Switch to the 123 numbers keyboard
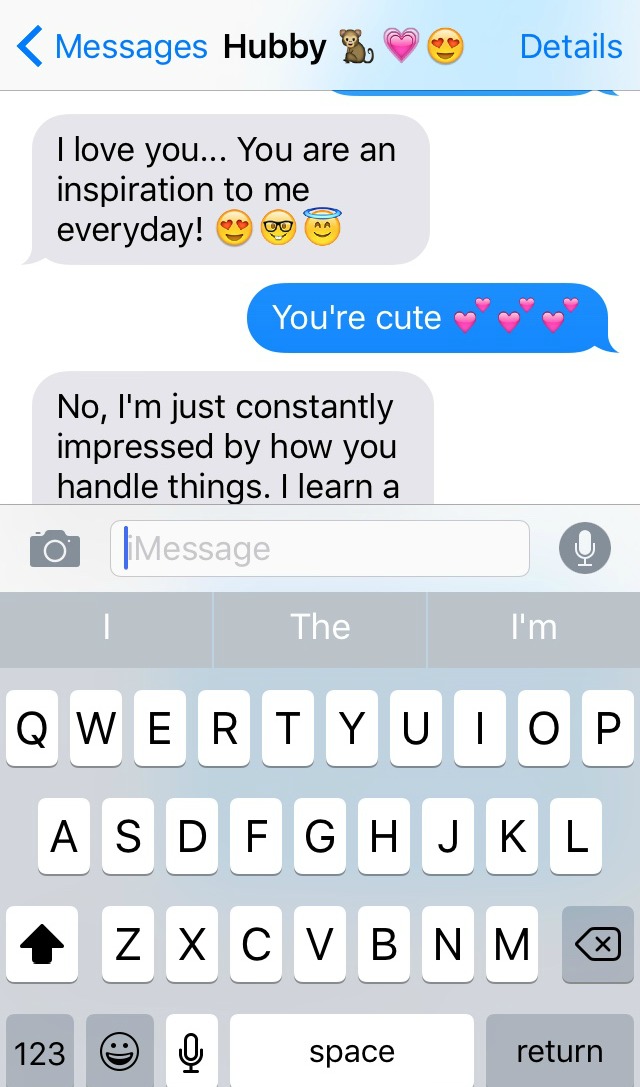The image size is (640, 1087). point(40,1050)
